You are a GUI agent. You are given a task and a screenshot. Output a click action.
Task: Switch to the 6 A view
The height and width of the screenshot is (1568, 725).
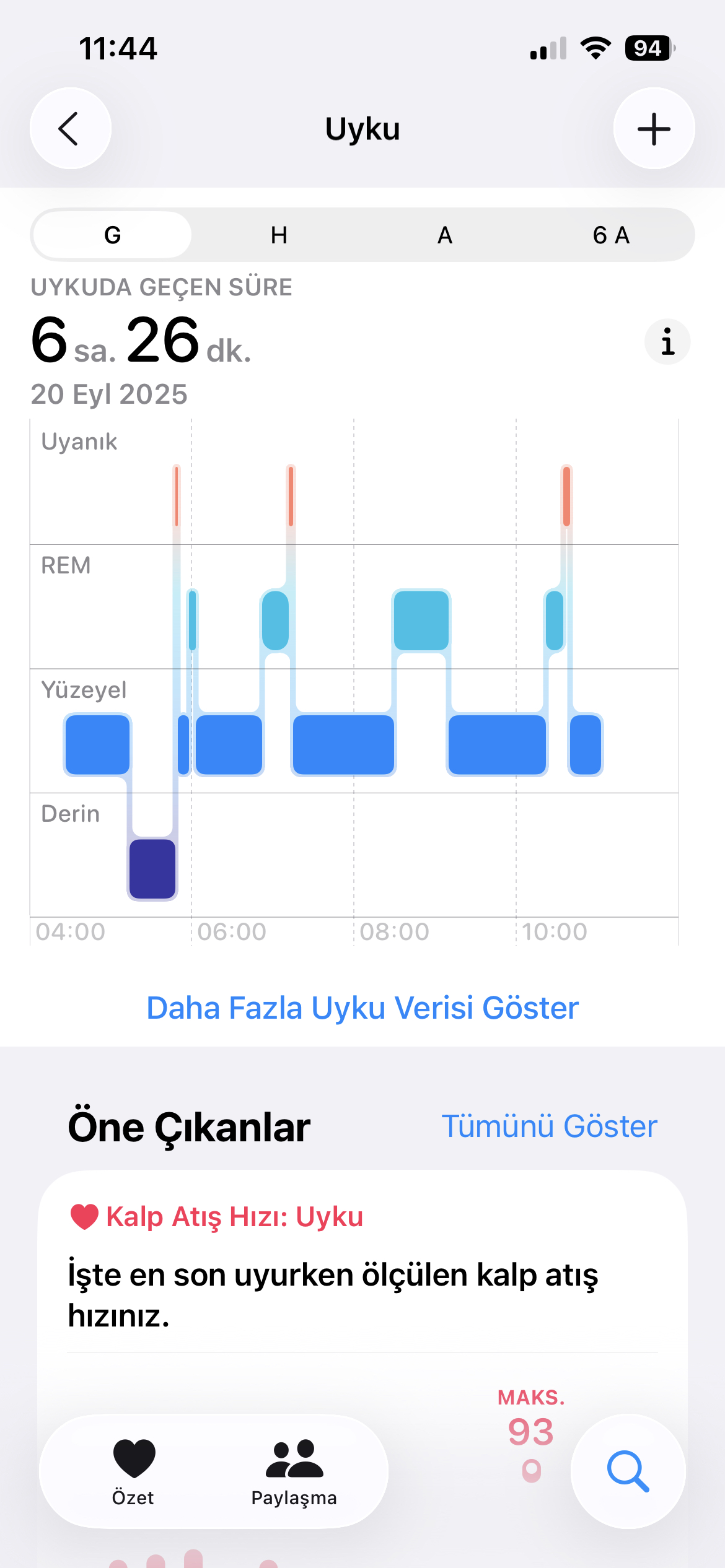click(611, 235)
